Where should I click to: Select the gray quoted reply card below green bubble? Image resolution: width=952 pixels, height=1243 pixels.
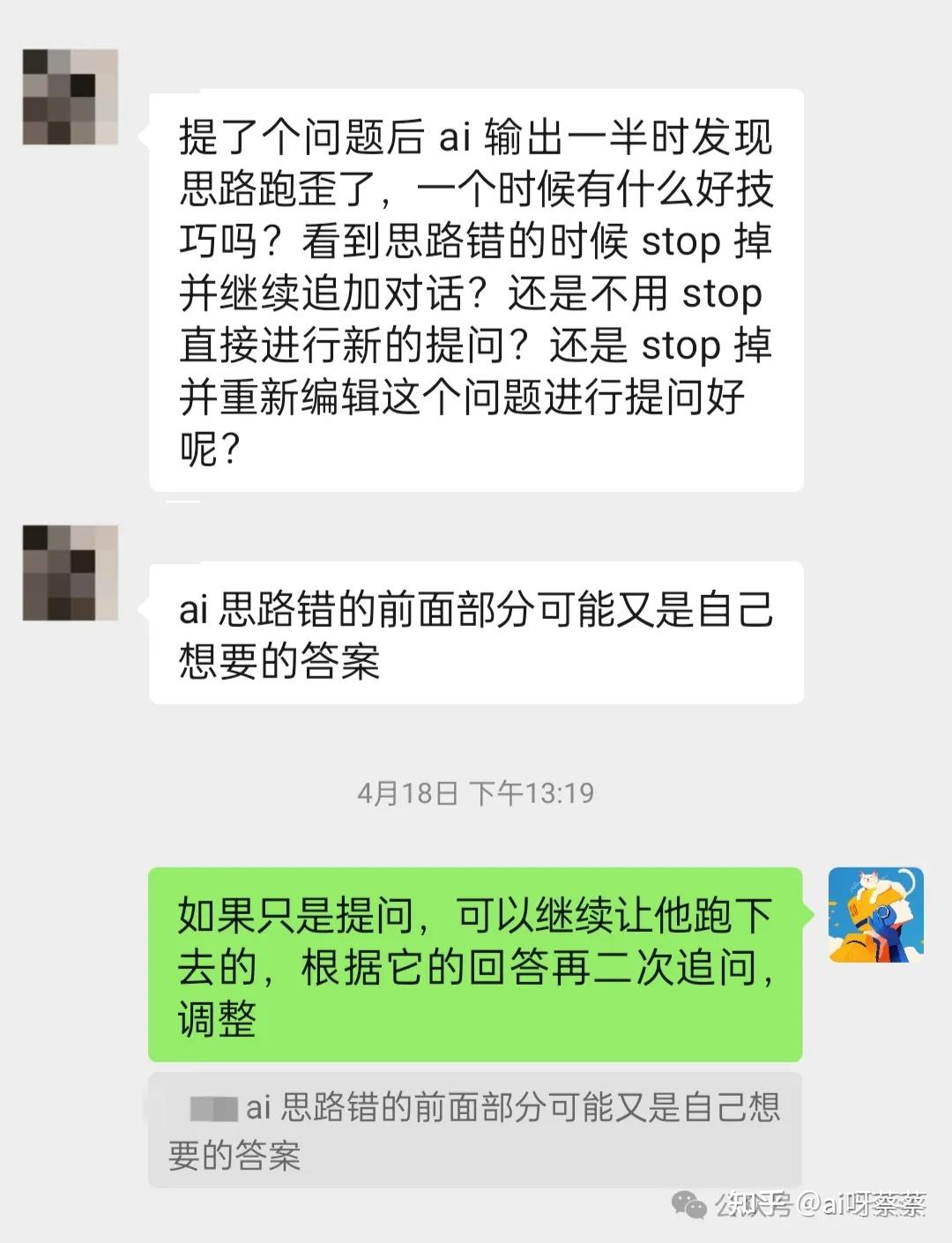click(x=476, y=1128)
